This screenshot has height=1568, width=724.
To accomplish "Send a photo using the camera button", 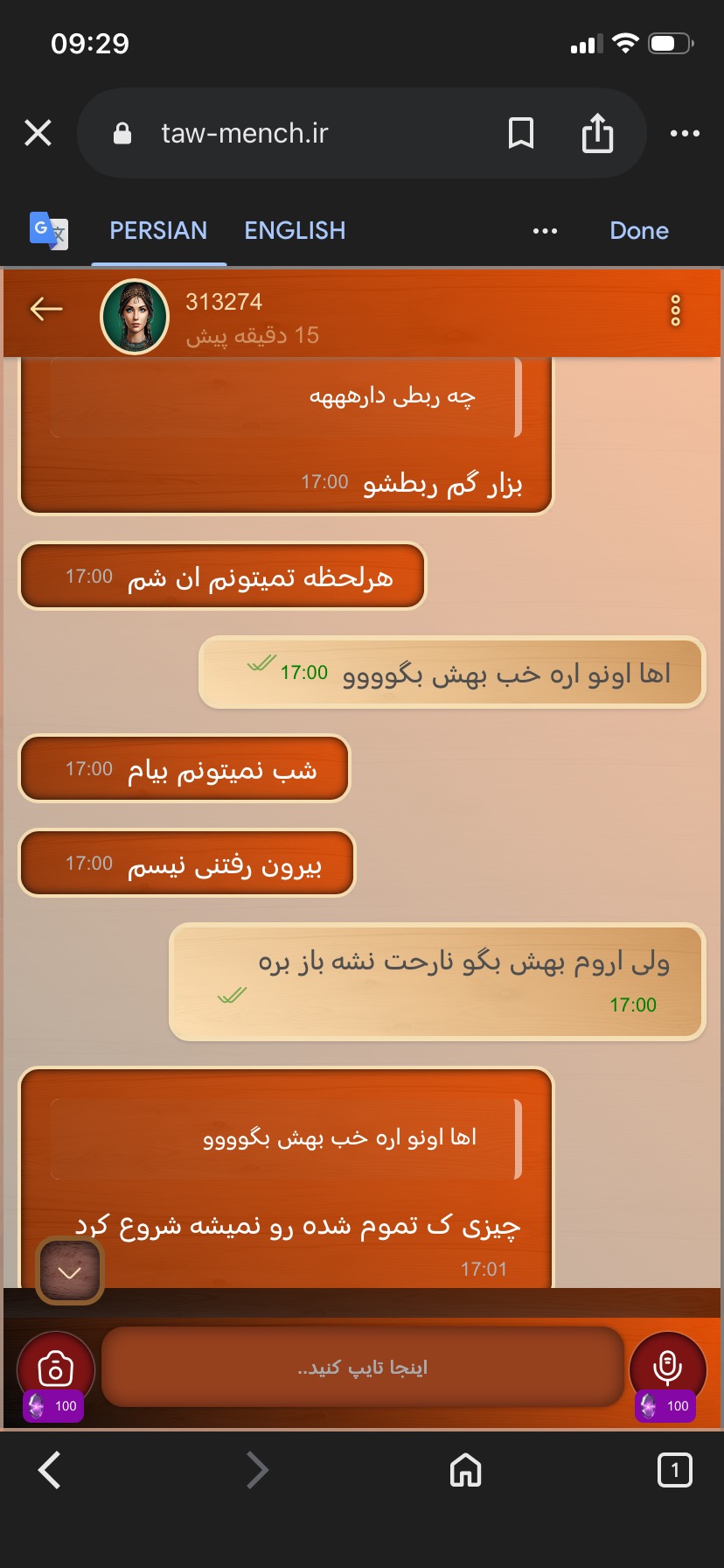I will pos(56,1369).
